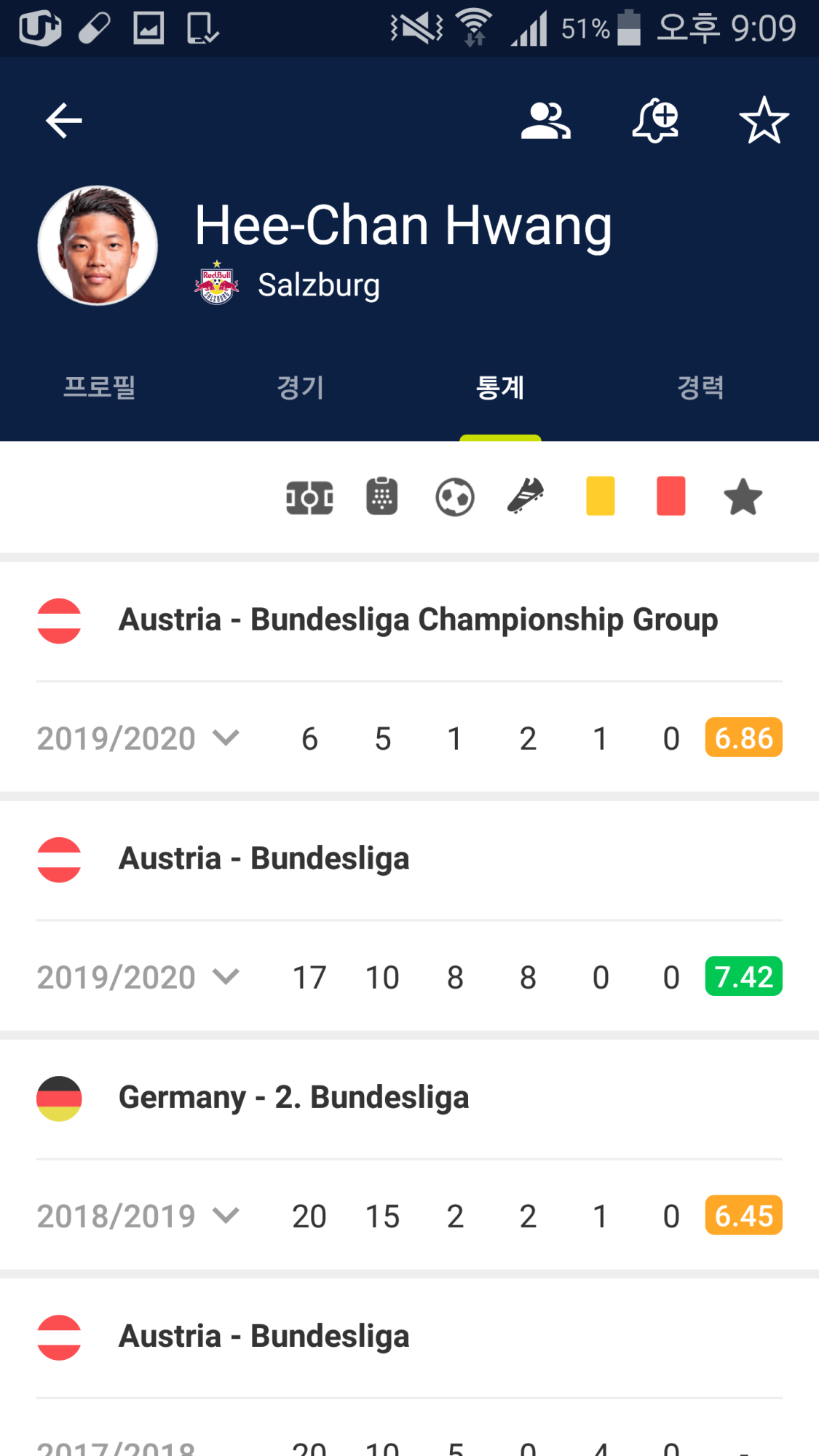The width and height of the screenshot is (819, 1456).
Task: Go back using the arrow icon
Action: 64,121
